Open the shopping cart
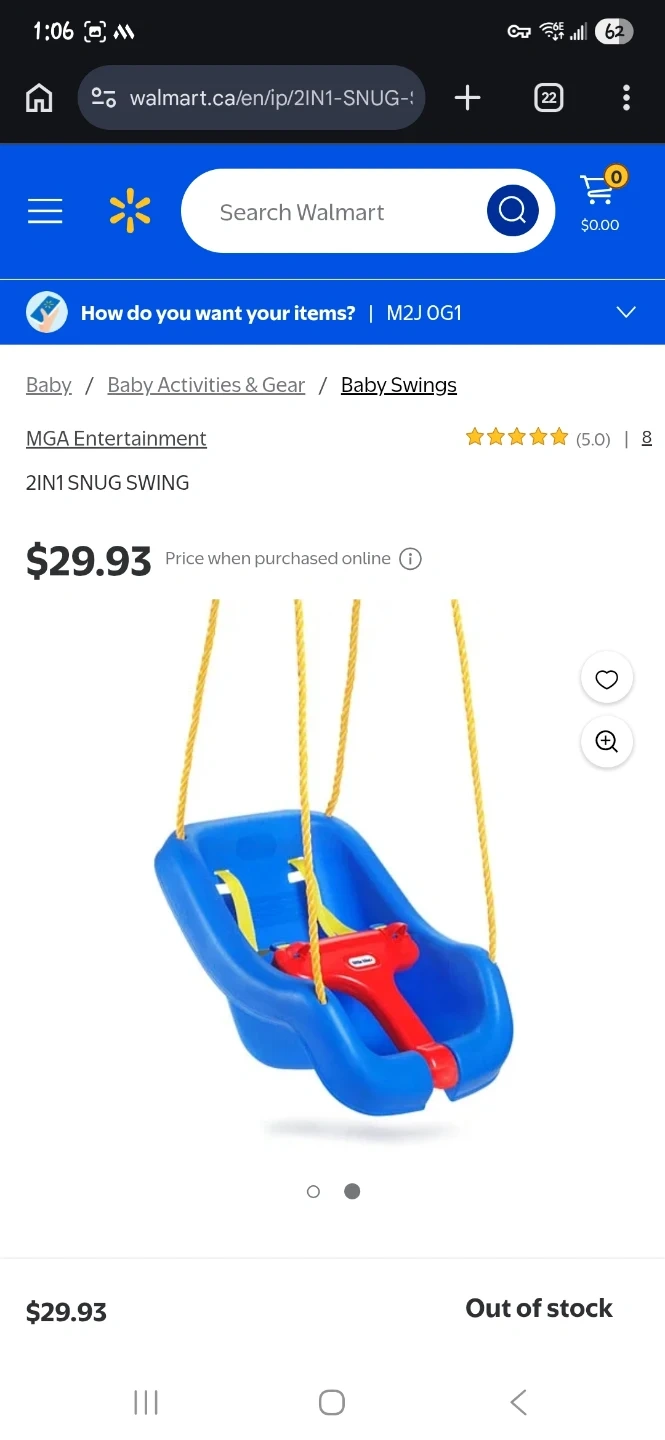Viewport: 665px width, 1440px height. tap(599, 200)
